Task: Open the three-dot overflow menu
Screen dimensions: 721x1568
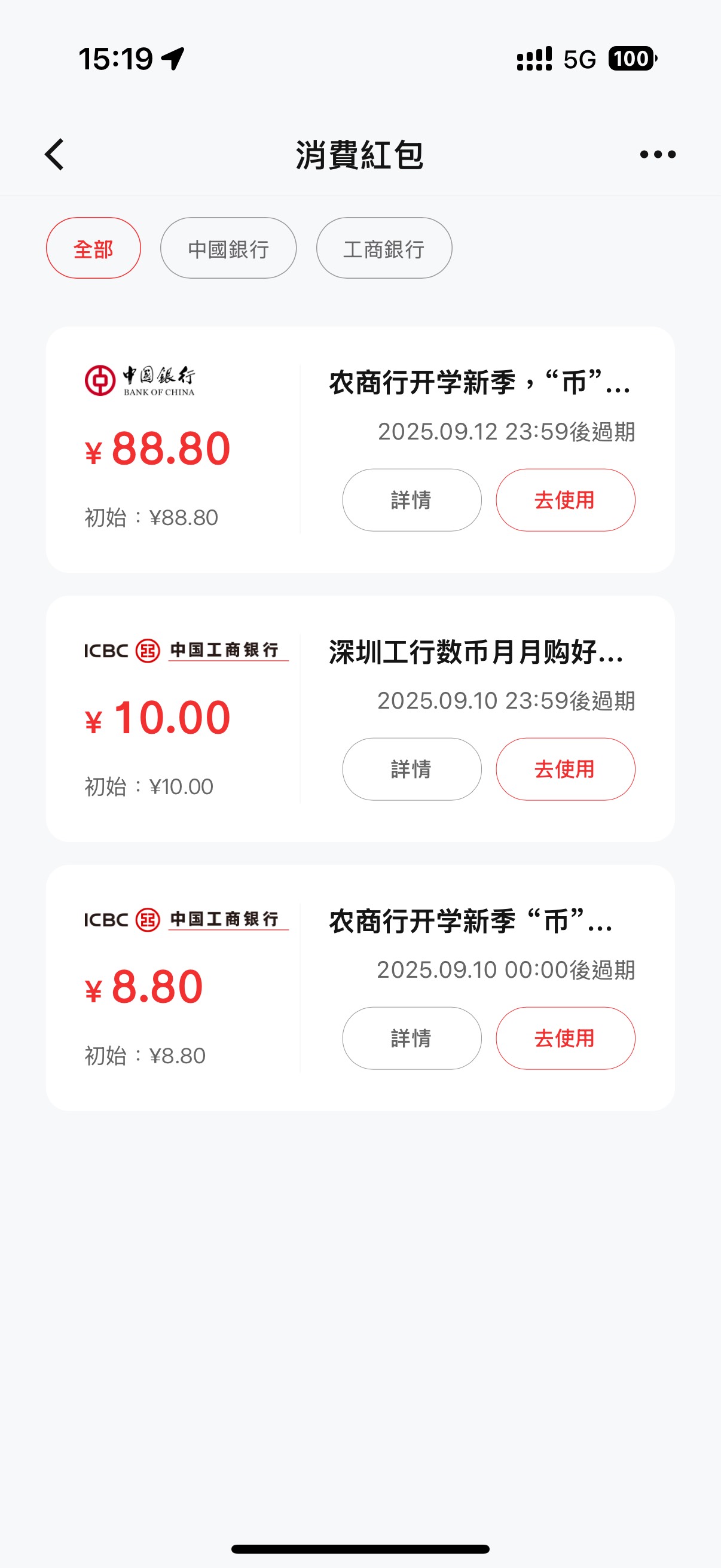Action: pos(658,155)
